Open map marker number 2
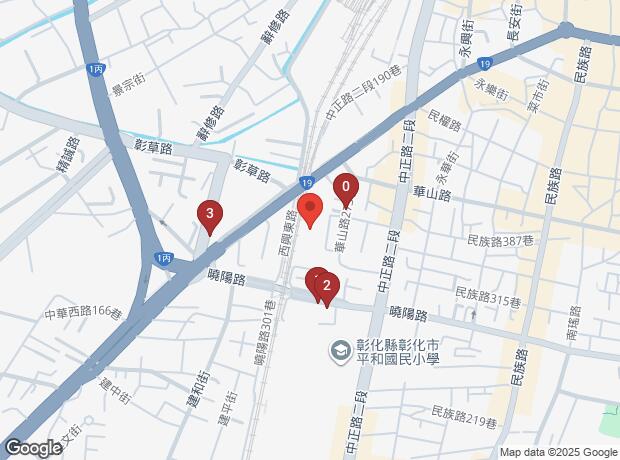The image size is (620, 460). (x=326, y=287)
